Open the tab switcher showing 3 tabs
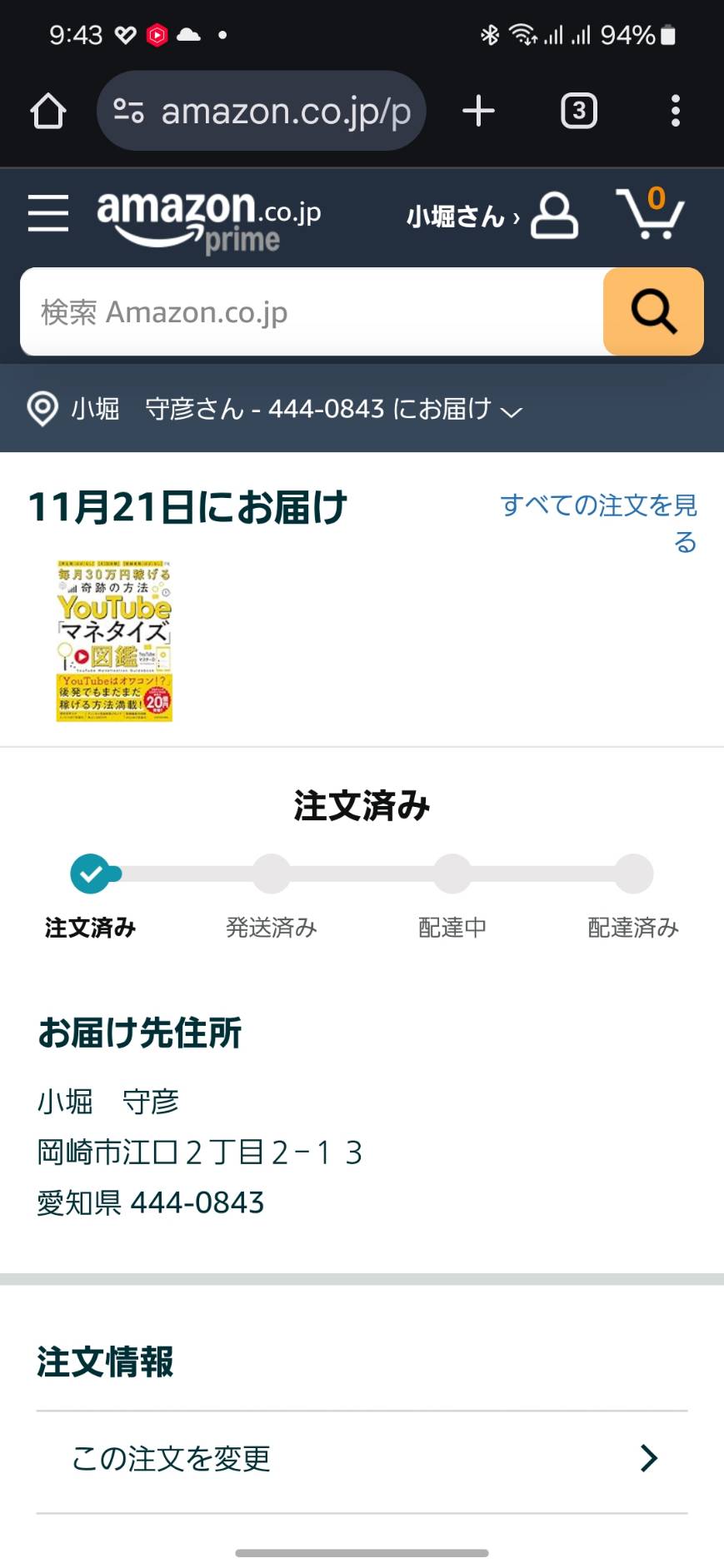This screenshot has width=724, height=1568. pos(579,111)
